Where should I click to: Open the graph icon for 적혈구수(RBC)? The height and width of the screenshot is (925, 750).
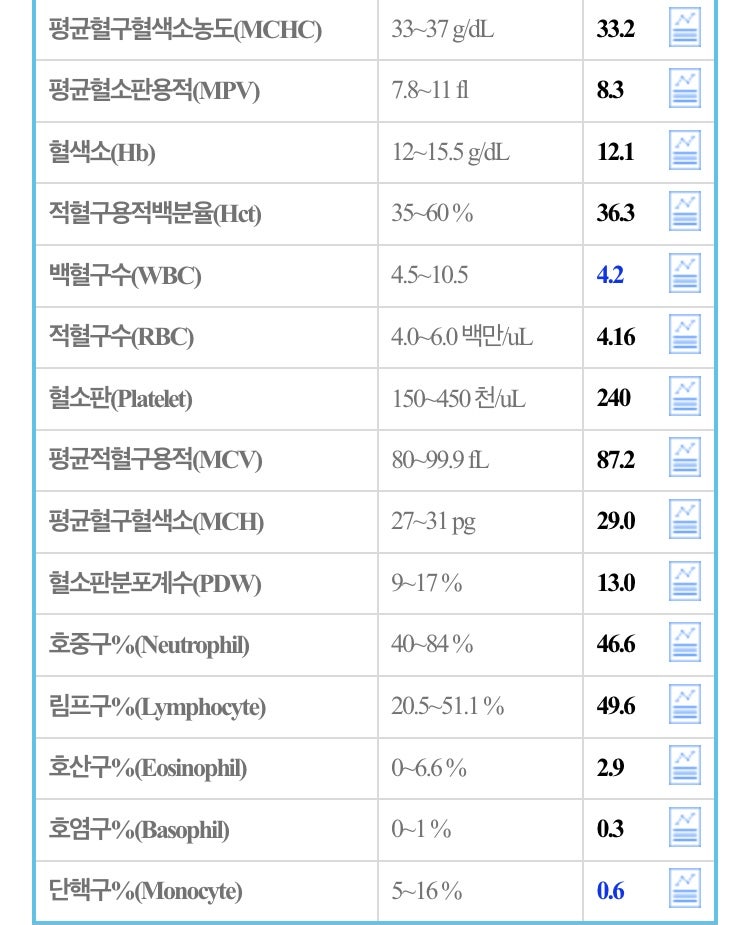coord(685,334)
